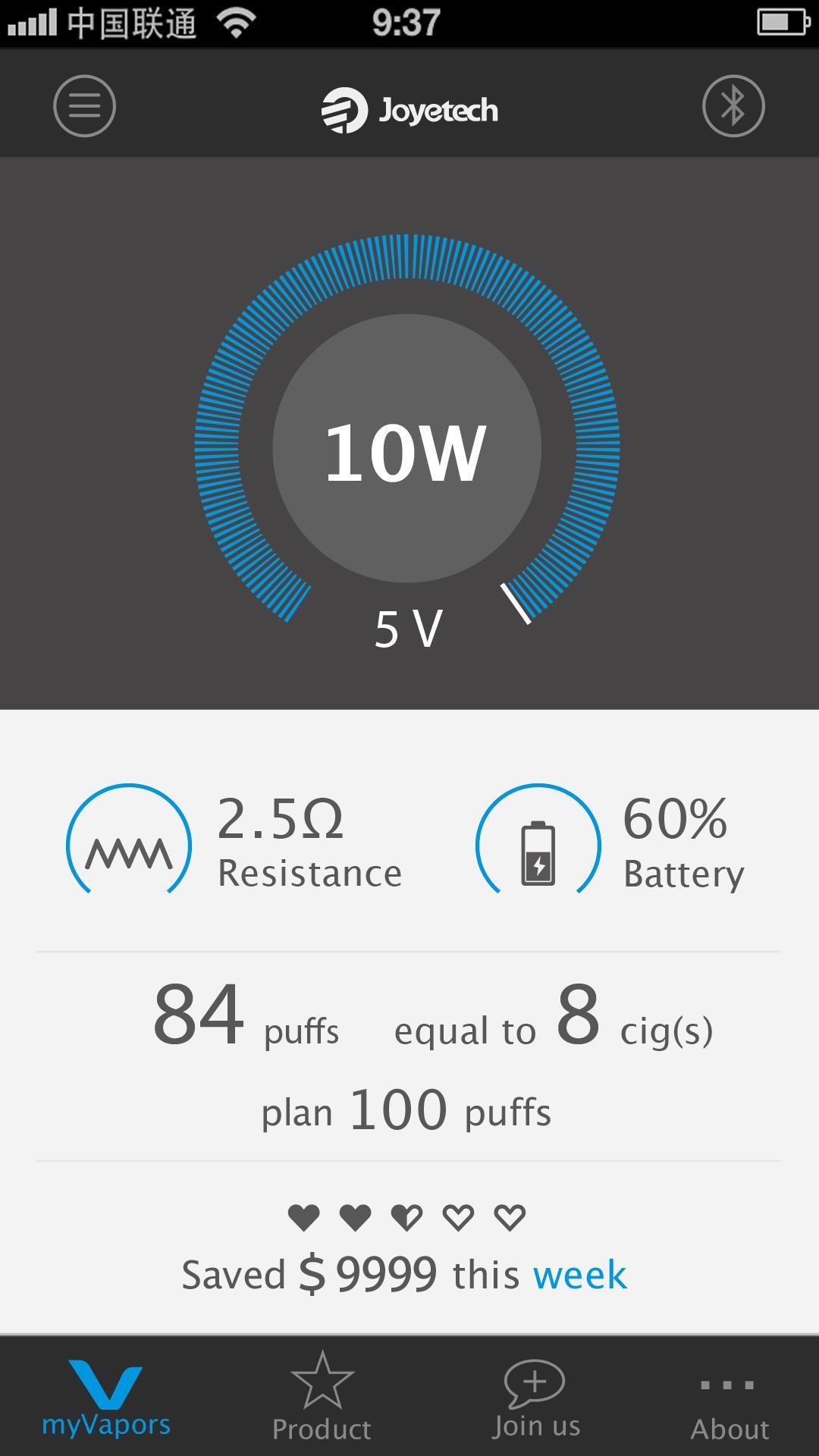Open the hamburger menu
Image resolution: width=819 pixels, height=1456 pixels.
click(x=84, y=106)
